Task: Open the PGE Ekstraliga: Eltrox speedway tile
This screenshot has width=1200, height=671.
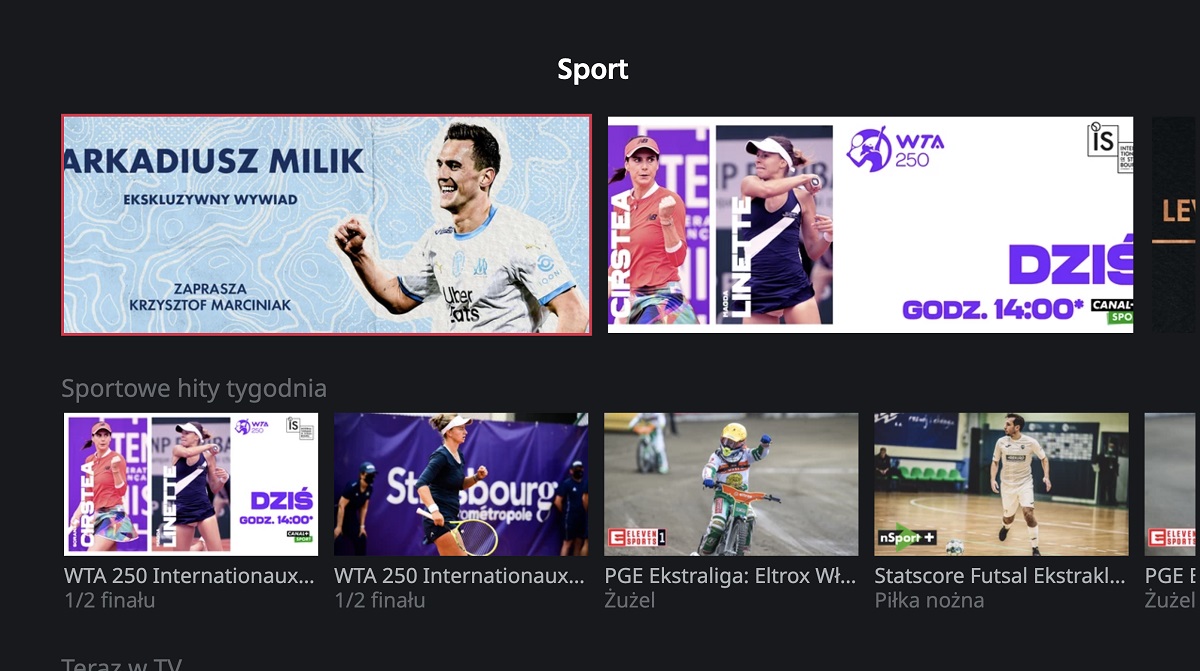Action: (731, 484)
